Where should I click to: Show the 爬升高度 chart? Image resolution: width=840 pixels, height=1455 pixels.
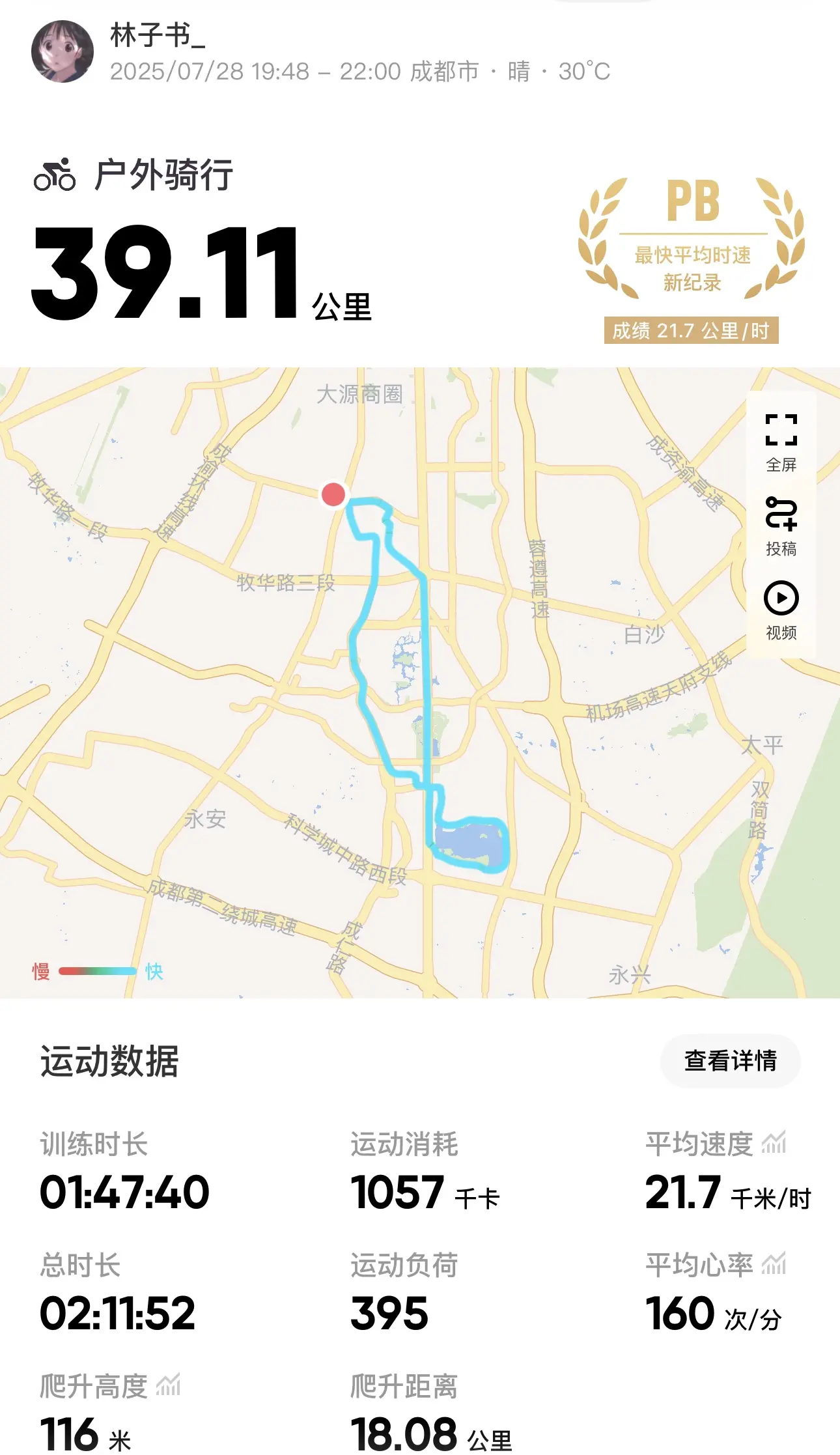point(168,1385)
